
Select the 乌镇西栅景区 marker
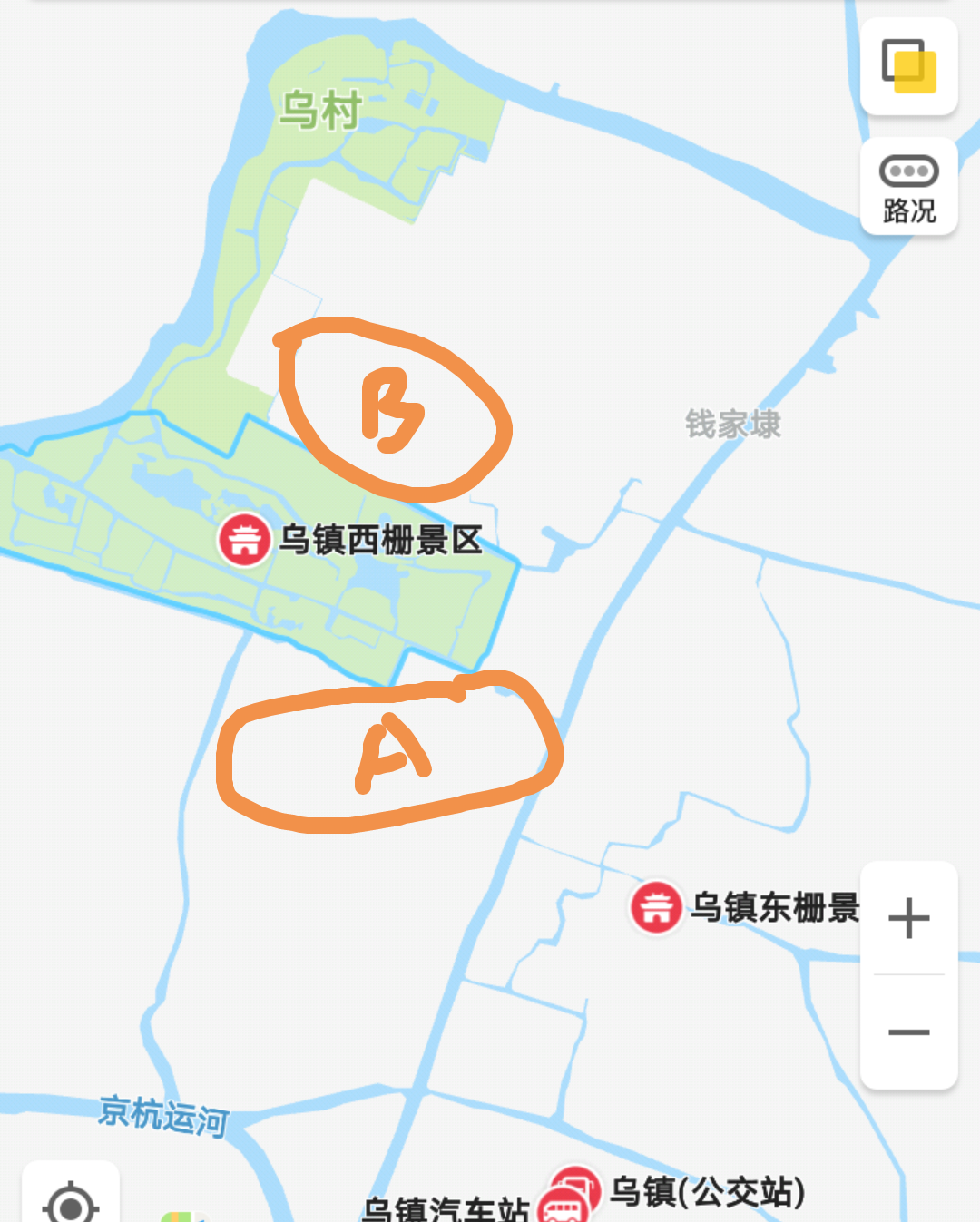(x=244, y=540)
